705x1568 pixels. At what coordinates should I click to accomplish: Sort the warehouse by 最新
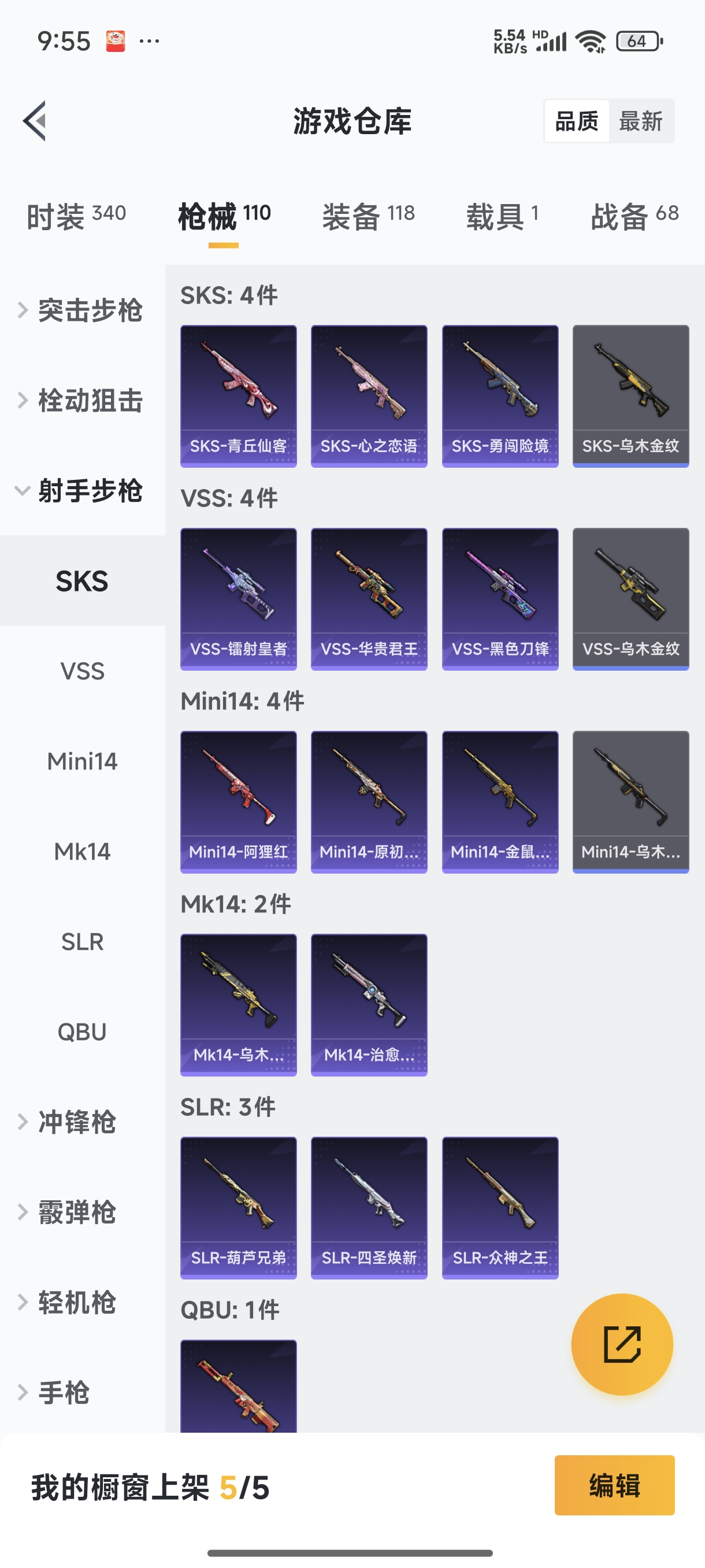coord(640,121)
